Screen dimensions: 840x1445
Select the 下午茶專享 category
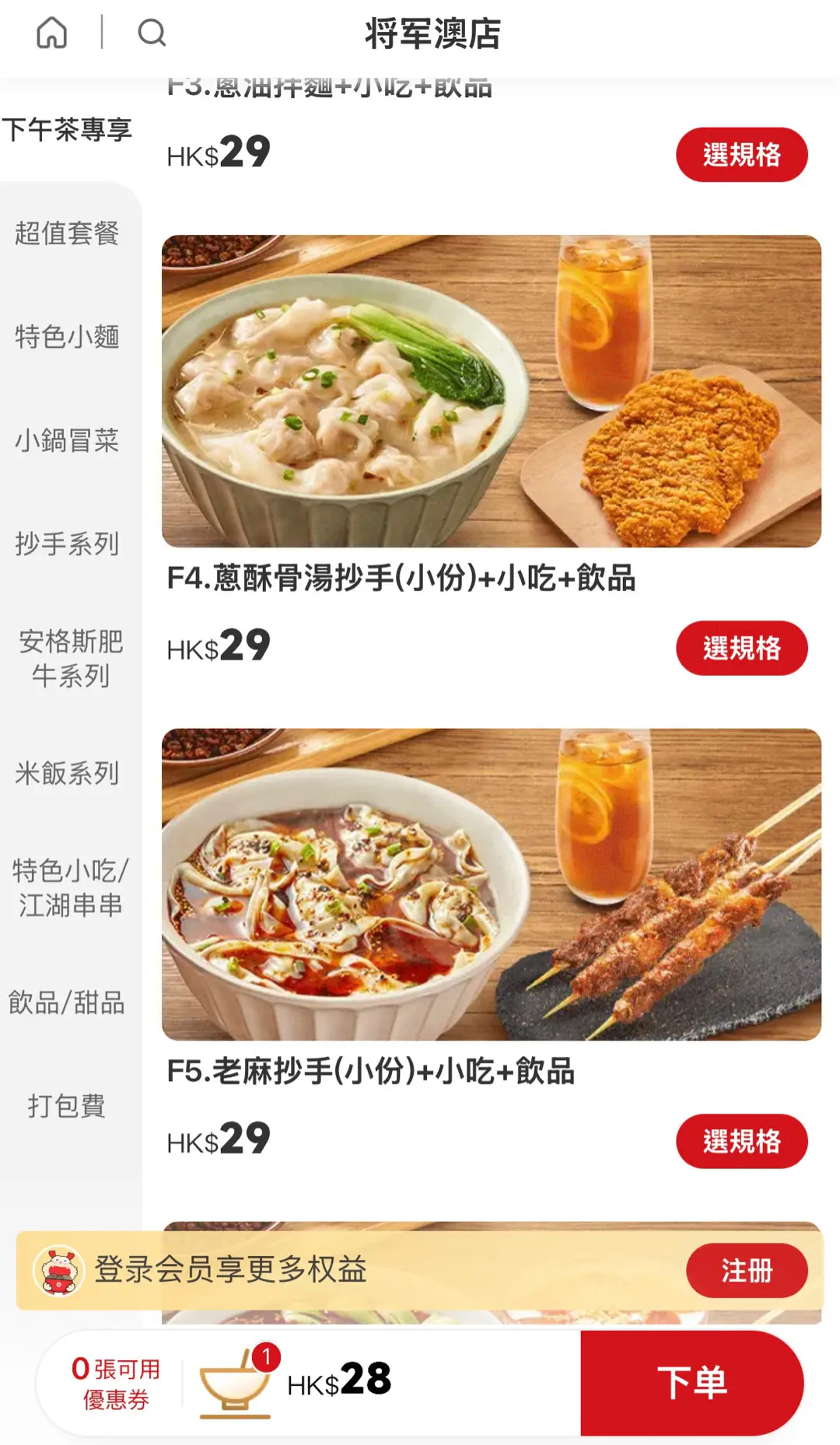coord(68,130)
